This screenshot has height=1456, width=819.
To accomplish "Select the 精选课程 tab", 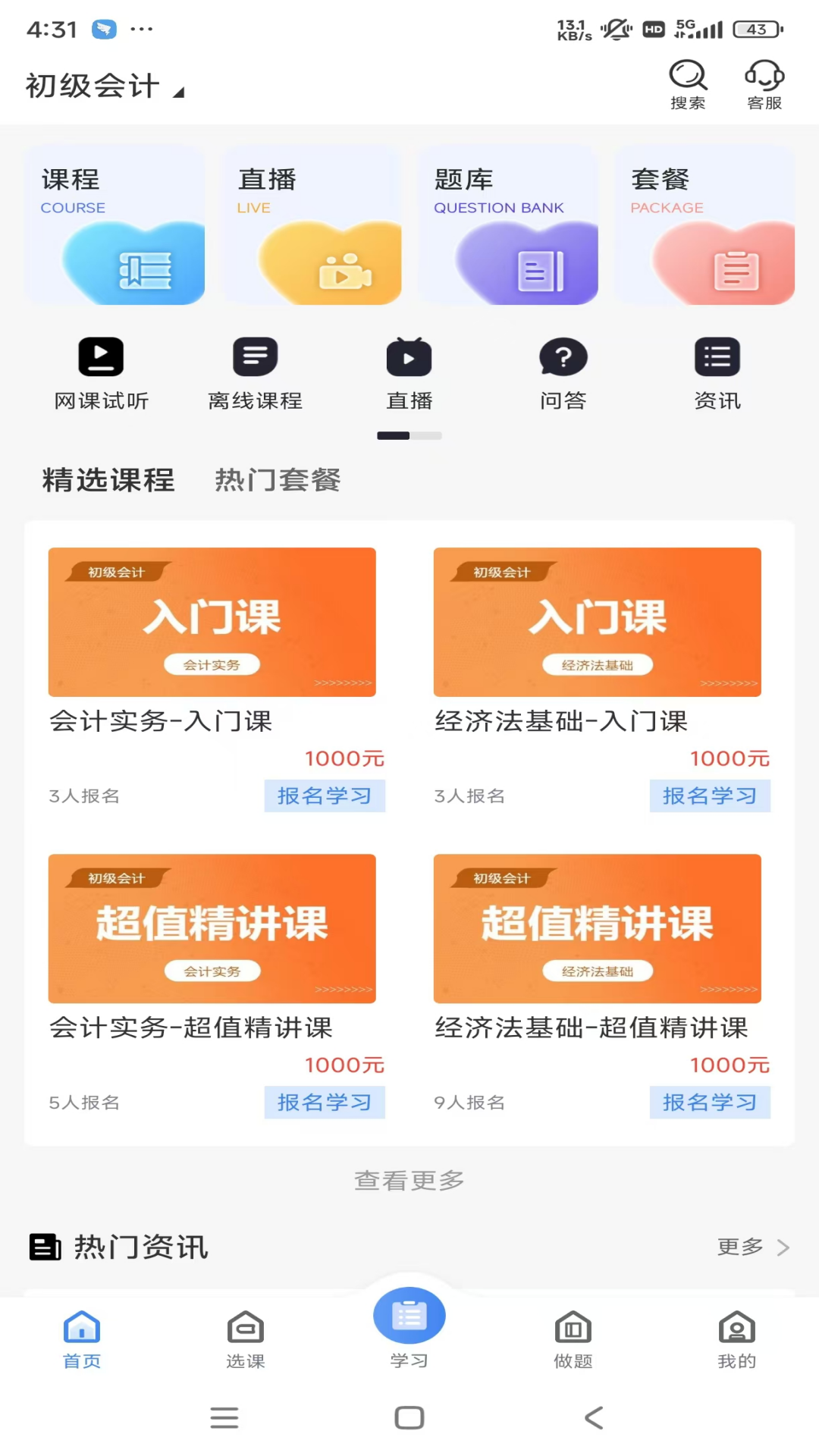I will 108,480.
